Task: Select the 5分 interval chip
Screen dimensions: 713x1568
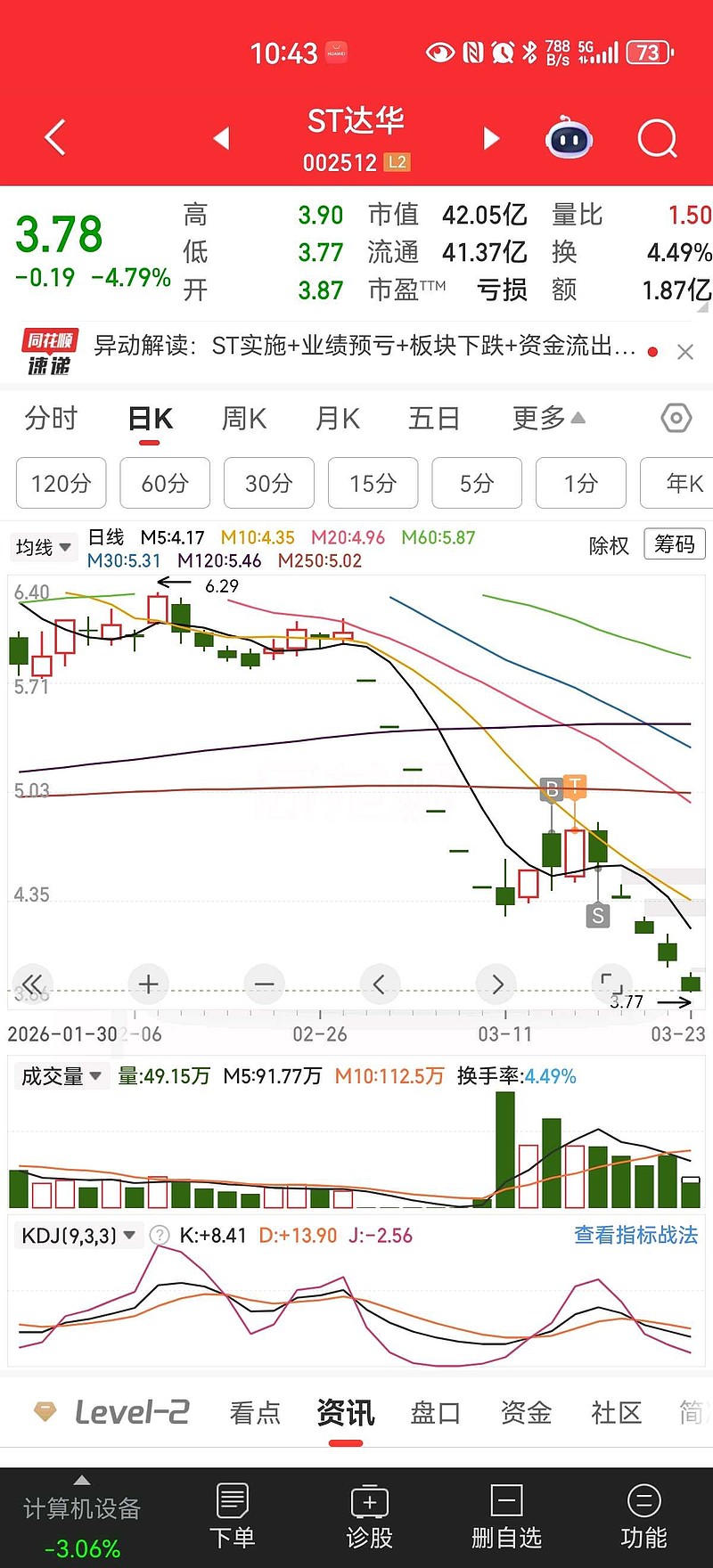Action: (477, 483)
